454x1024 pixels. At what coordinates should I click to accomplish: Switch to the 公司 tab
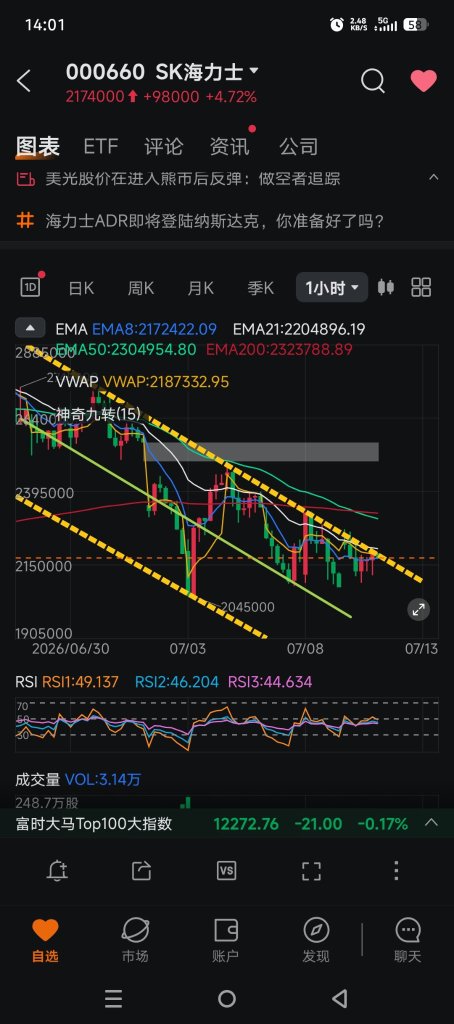pos(299,146)
